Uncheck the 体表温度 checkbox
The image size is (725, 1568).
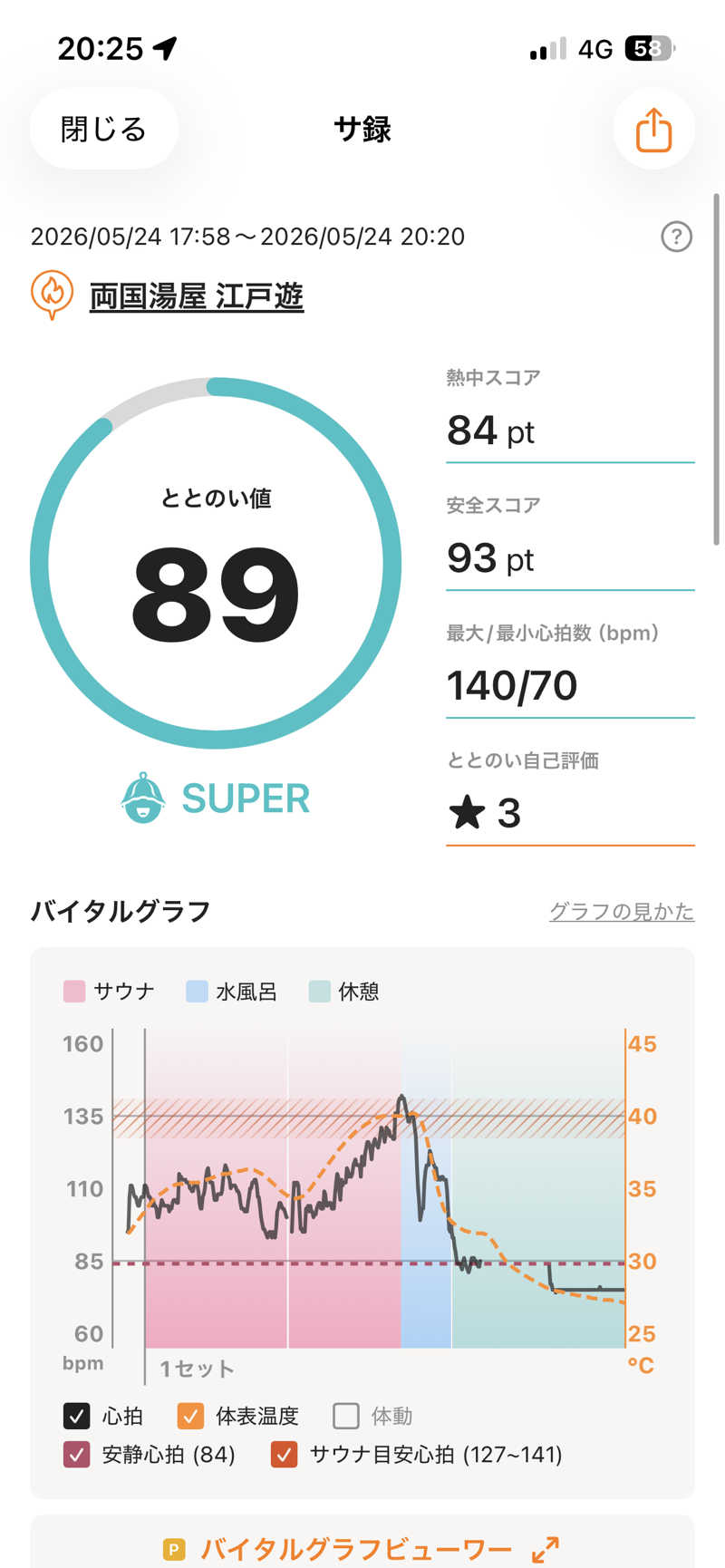pyautogui.click(x=190, y=1416)
